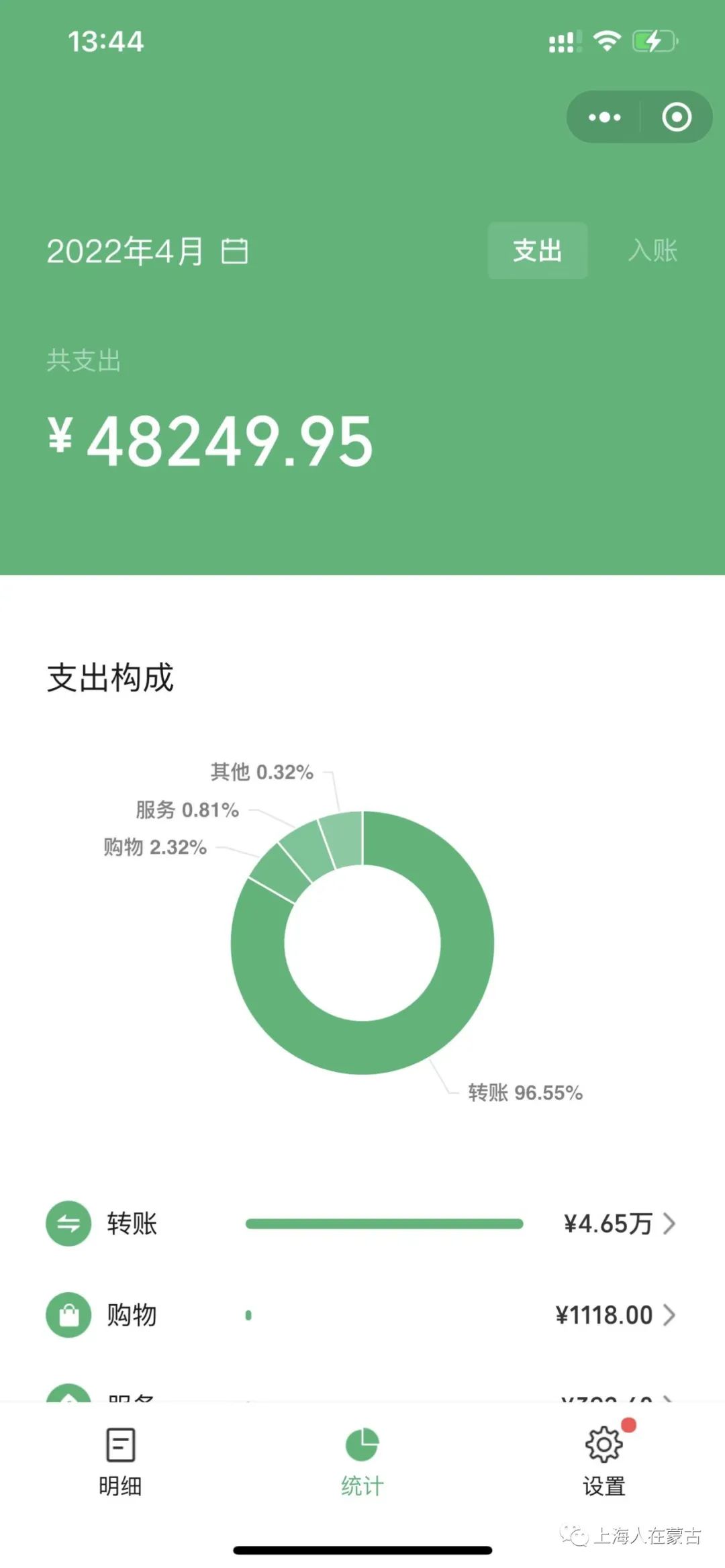Open the 2022年4月 month picker

point(148,251)
